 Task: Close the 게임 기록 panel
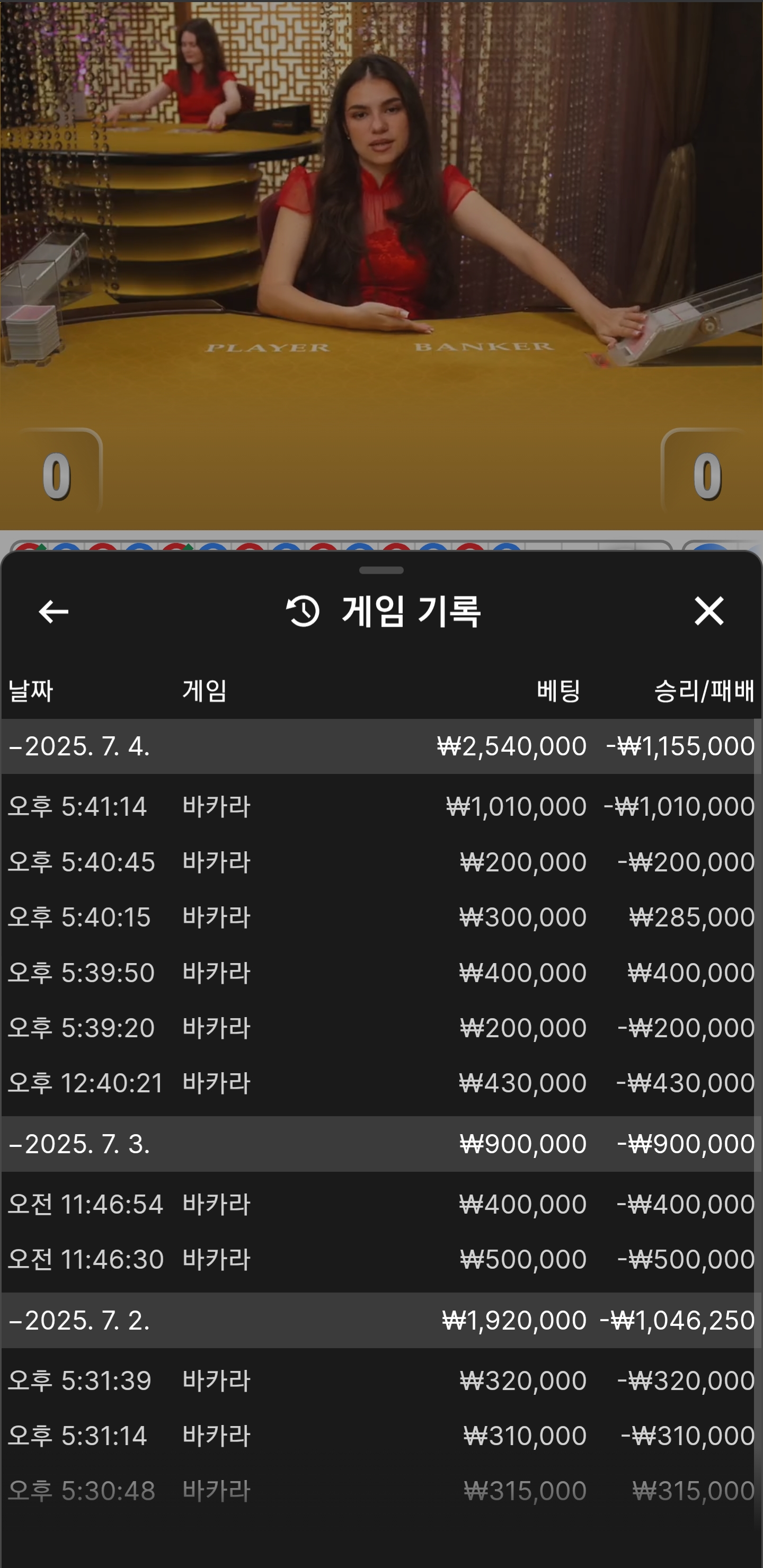(709, 611)
